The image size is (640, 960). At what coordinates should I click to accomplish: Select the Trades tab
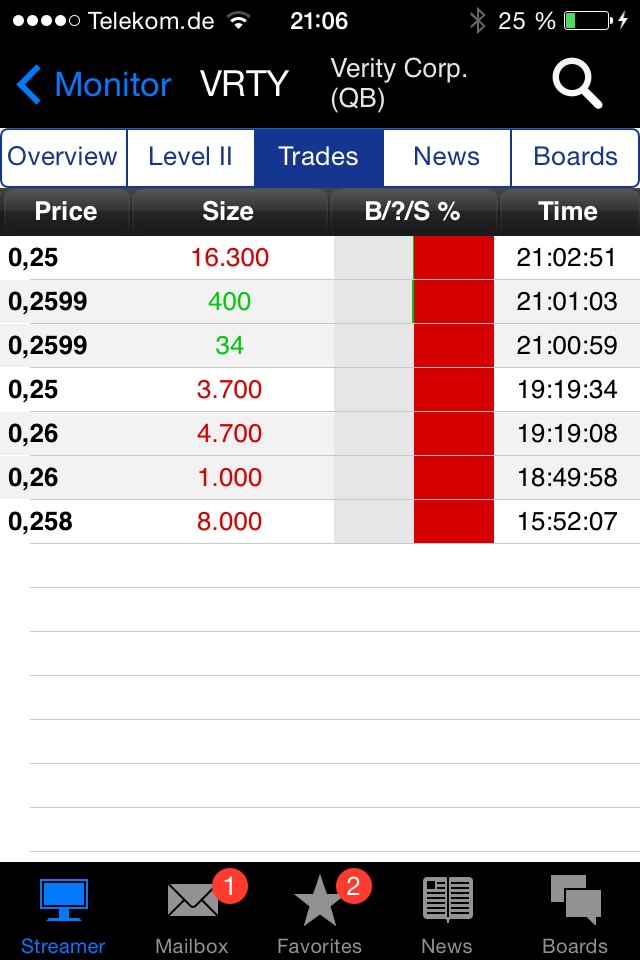318,157
